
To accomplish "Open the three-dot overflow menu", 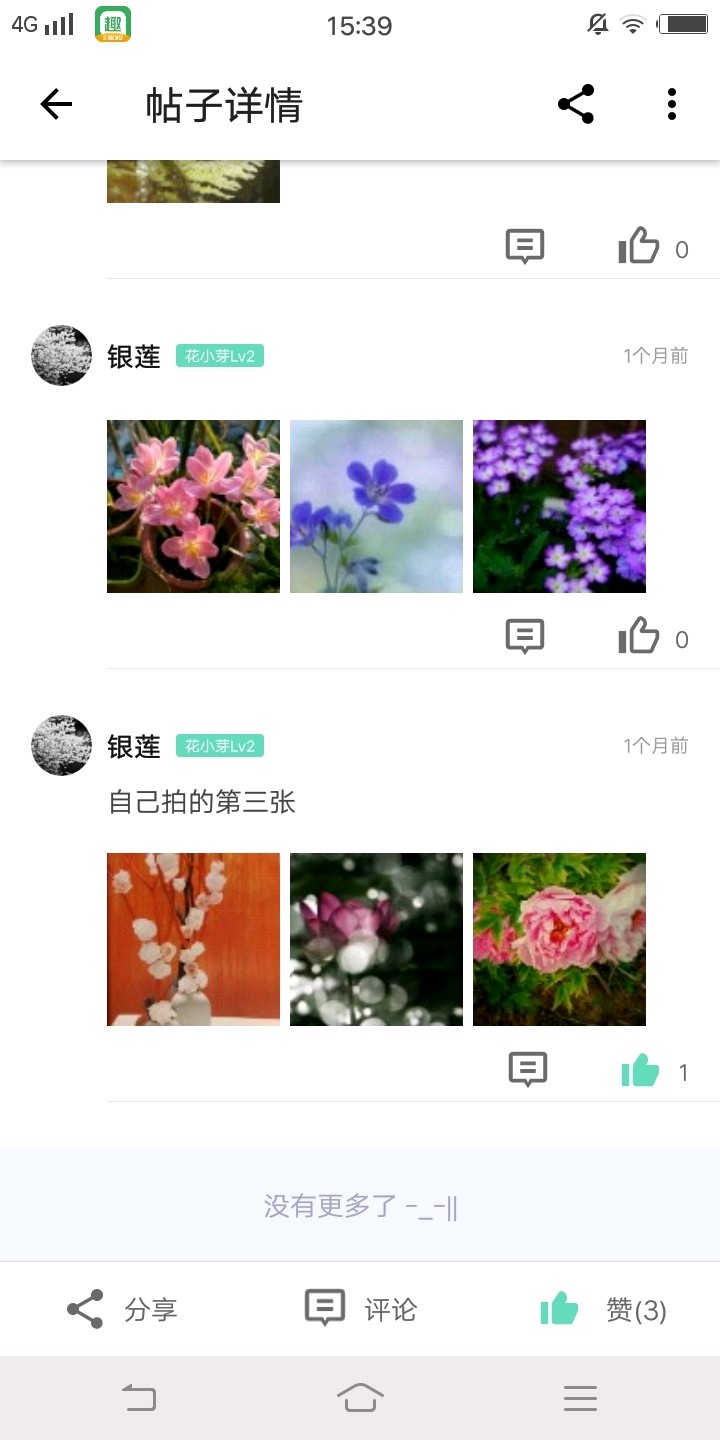I will [x=671, y=104].
